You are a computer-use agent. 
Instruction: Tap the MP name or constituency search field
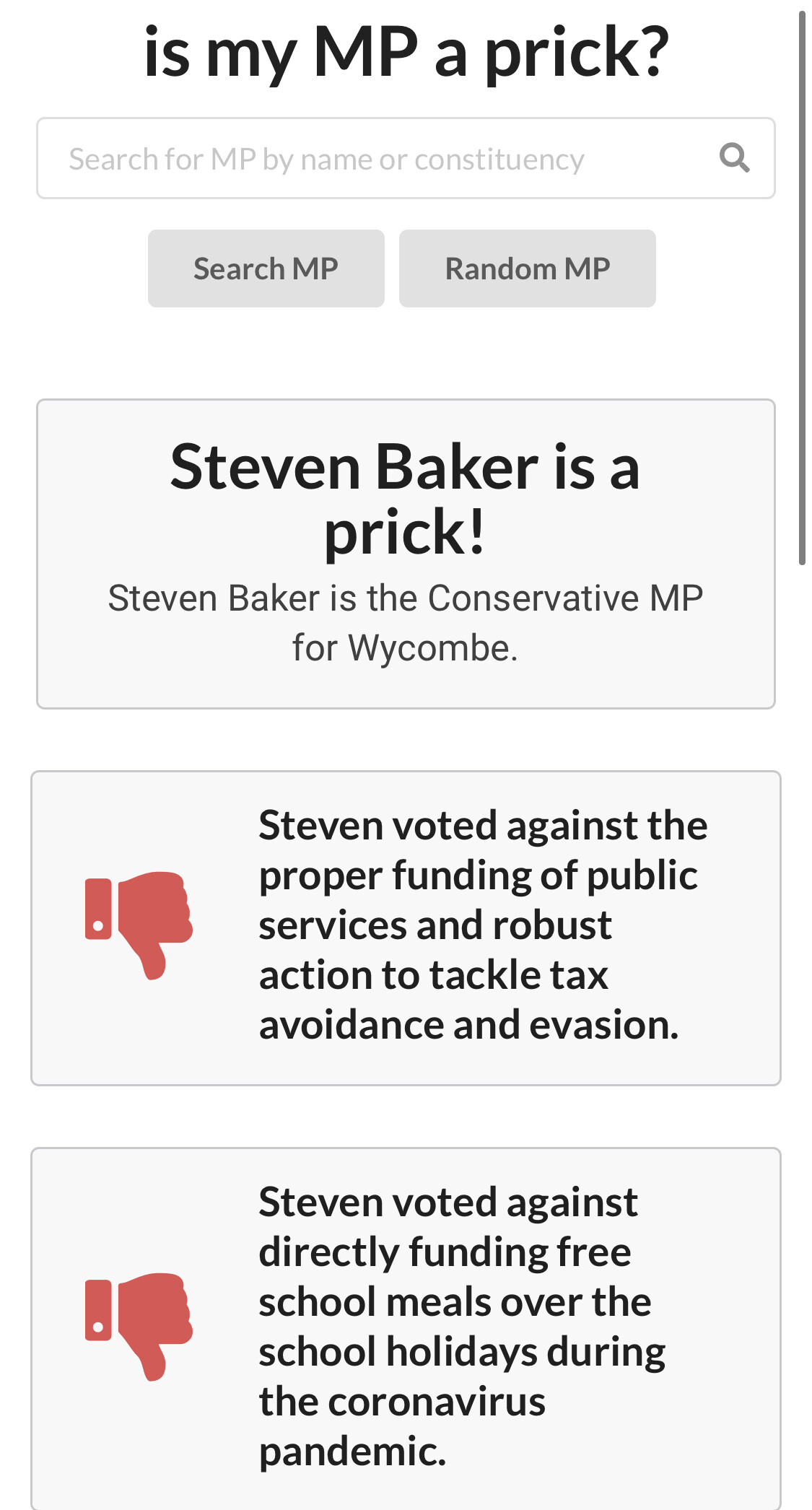(375, 159)
